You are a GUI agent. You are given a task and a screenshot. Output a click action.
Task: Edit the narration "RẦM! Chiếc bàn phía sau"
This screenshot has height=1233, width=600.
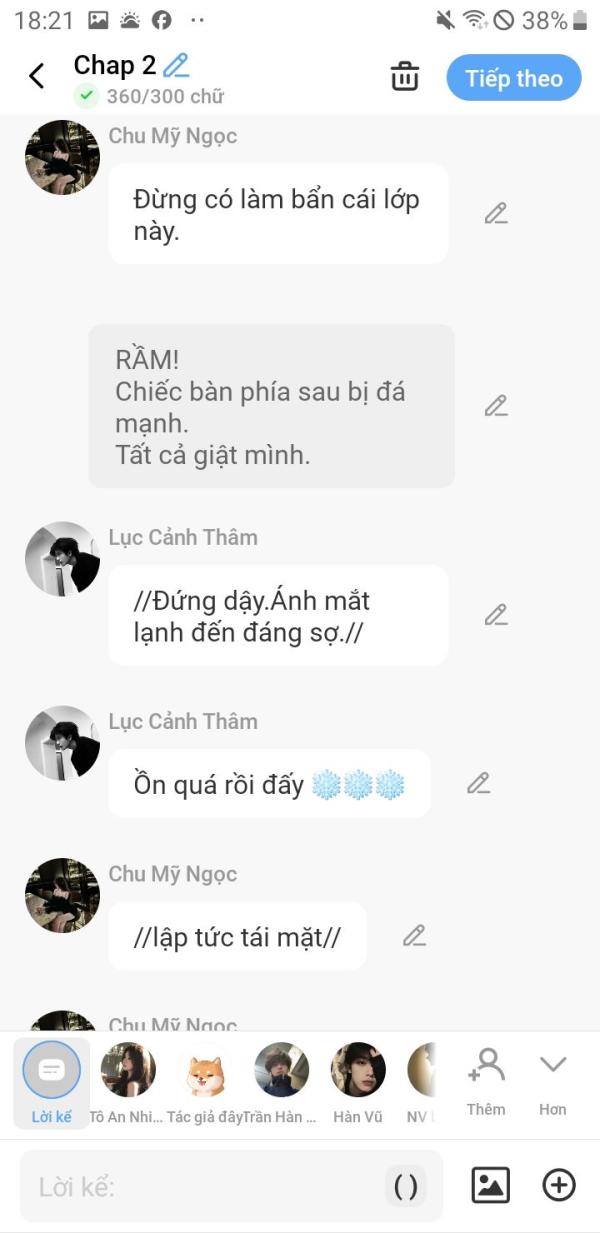pyautogui.click(x=496, y=405)
